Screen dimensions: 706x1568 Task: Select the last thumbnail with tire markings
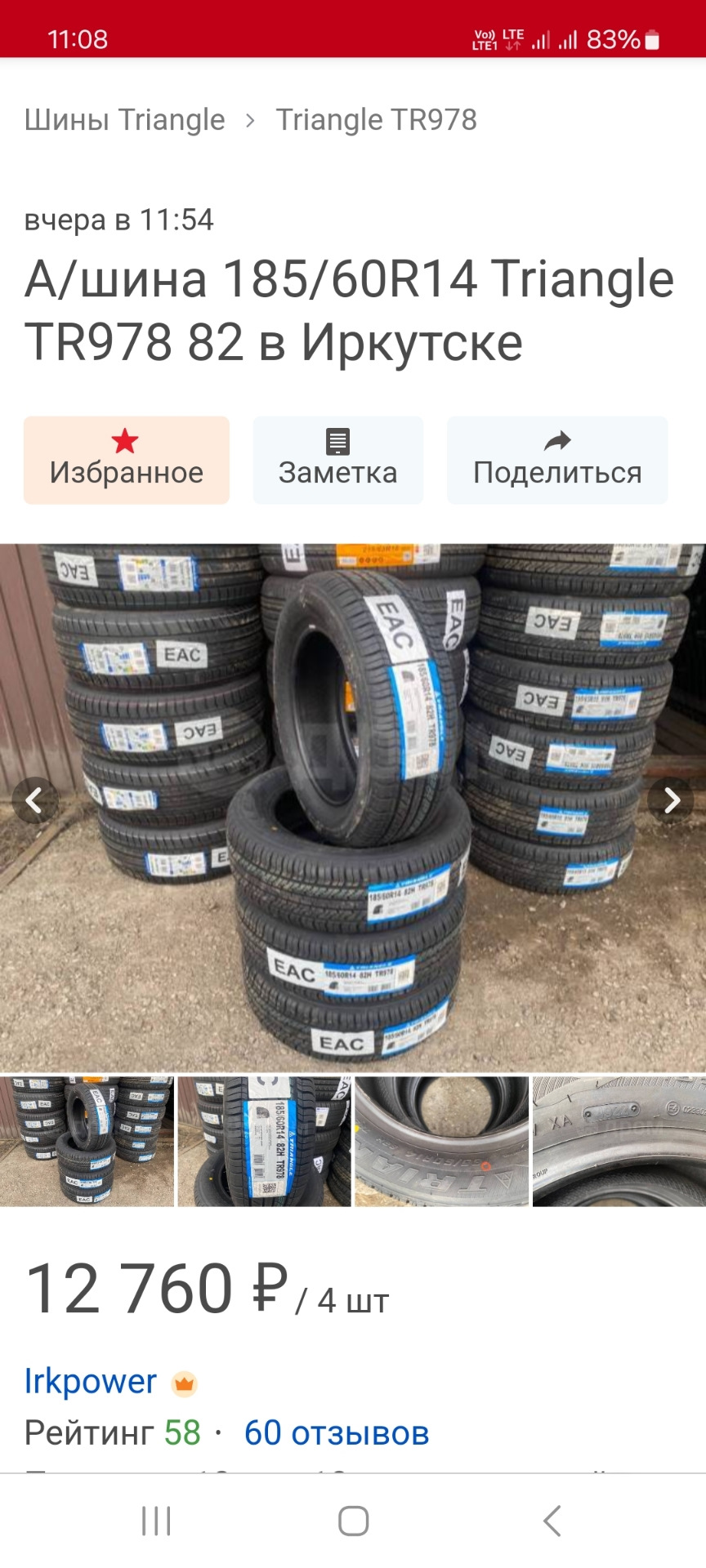tap(619, 1141)
